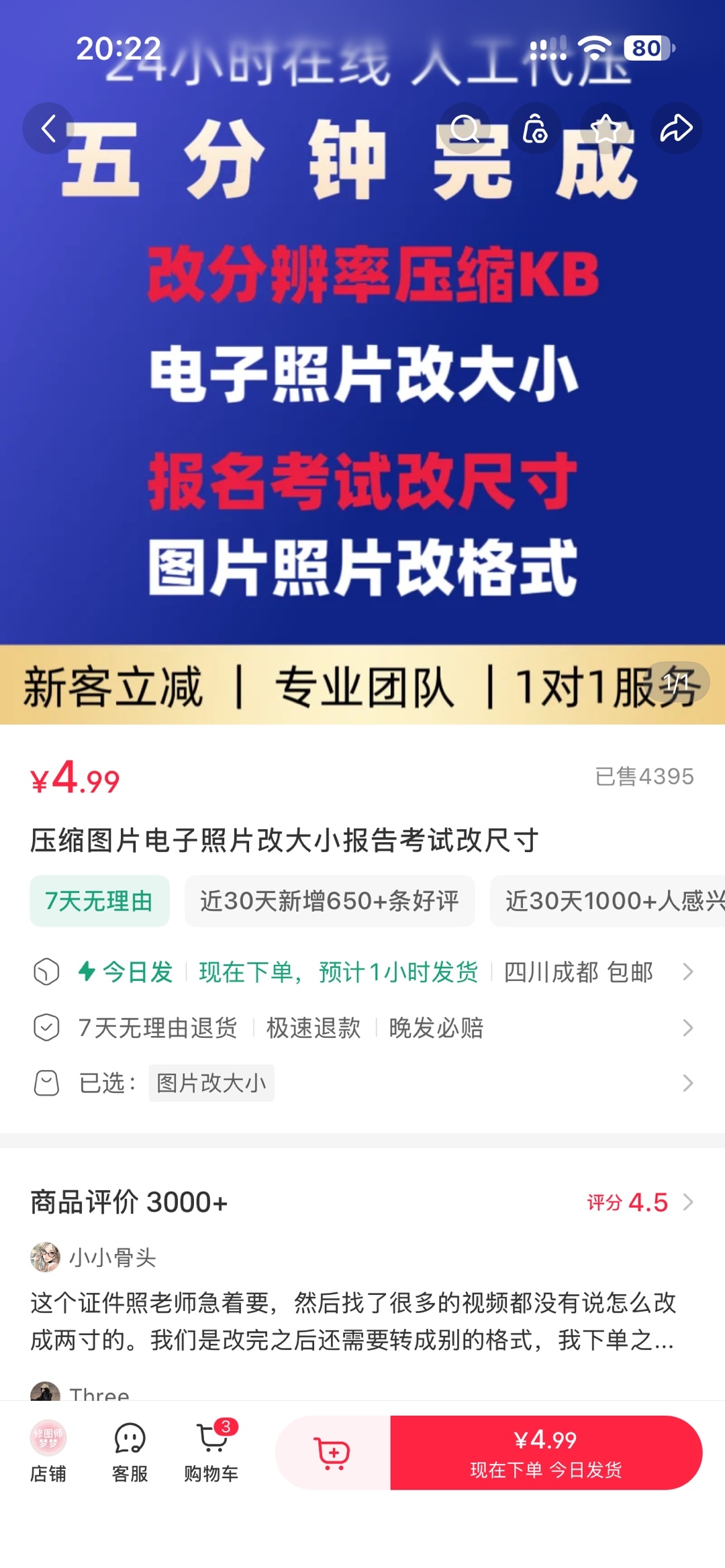Screen dimensions: 725x1568
Task: Share this product listing
Action: click(676, 128)
